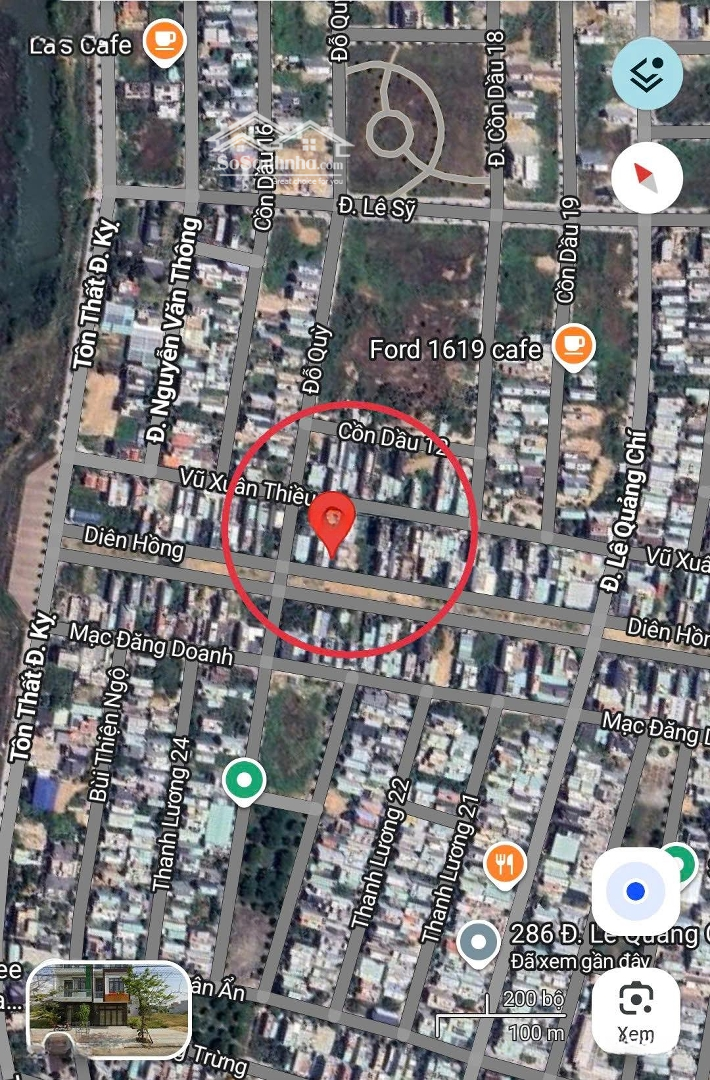Open the orange restaurant marker
Screen dimensions: 710x1080
coord(505,862)
